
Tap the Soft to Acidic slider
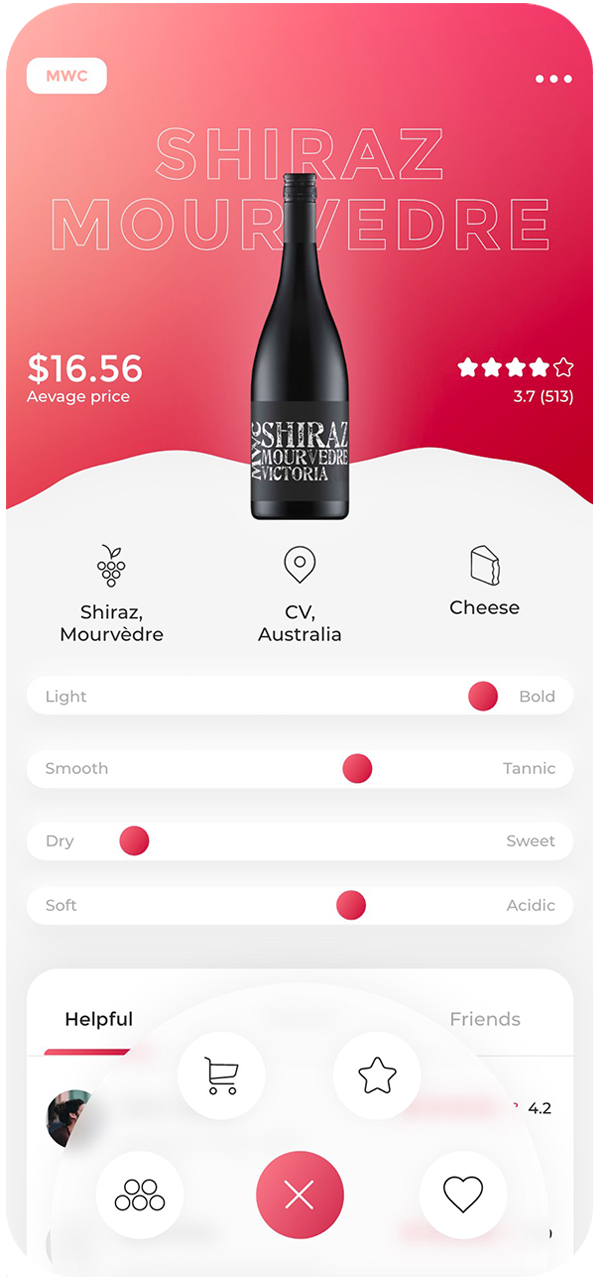coord(300,906)
